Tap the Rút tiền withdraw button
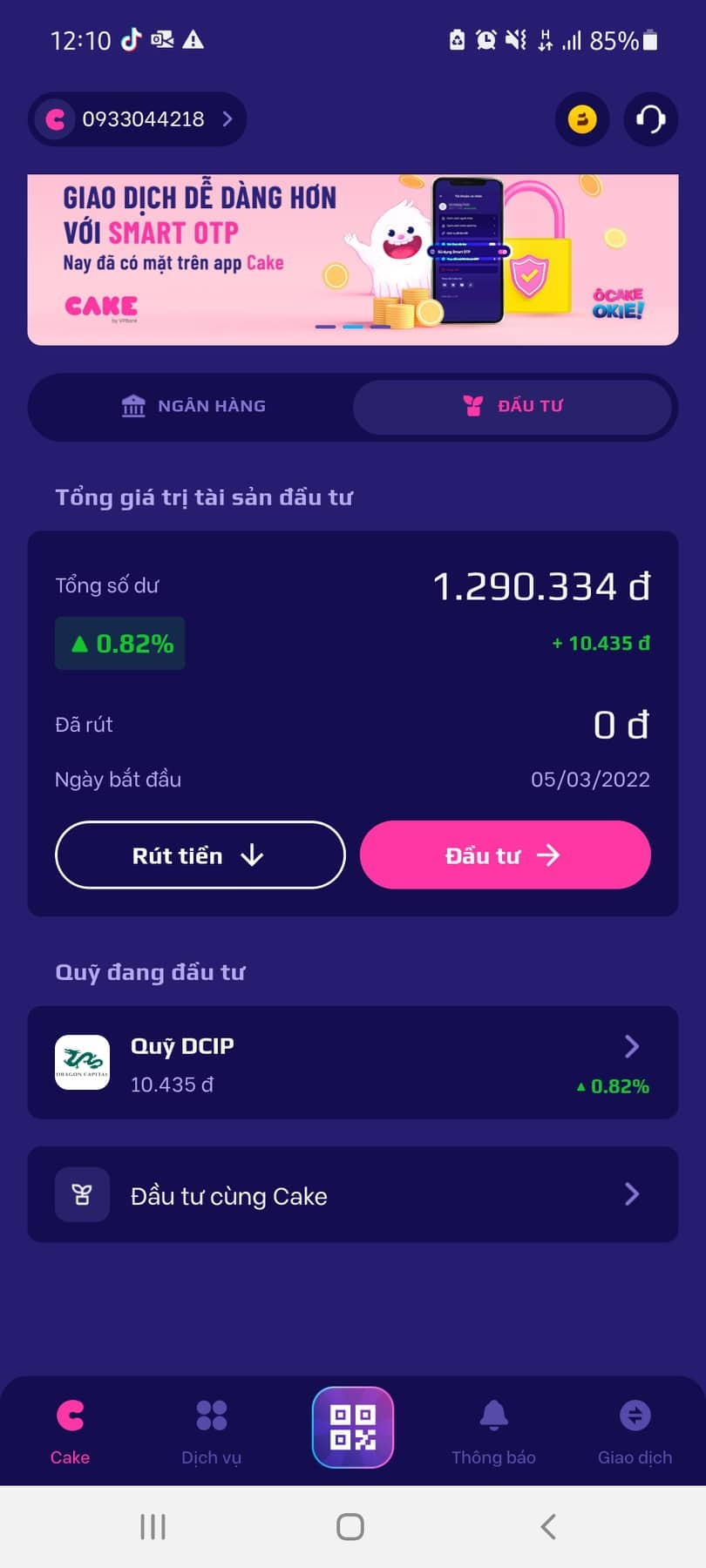 click(200, 855)
